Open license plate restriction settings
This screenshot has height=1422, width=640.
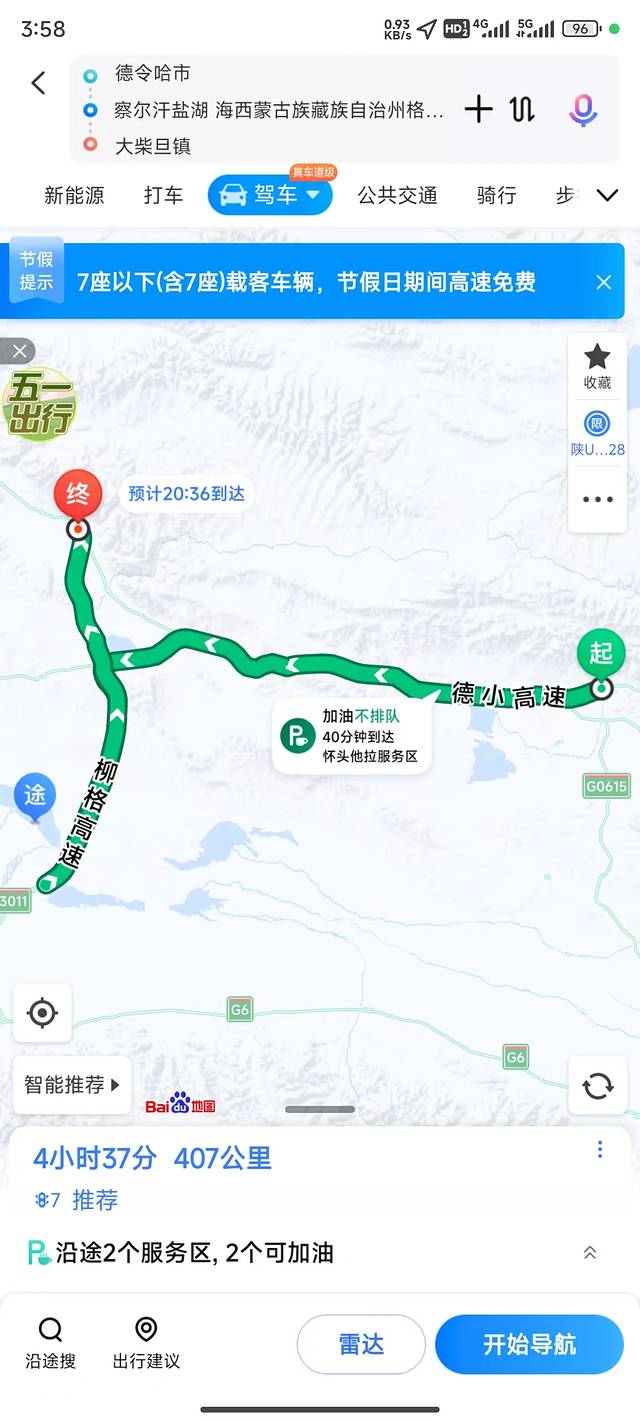click(x=597, y=435)
